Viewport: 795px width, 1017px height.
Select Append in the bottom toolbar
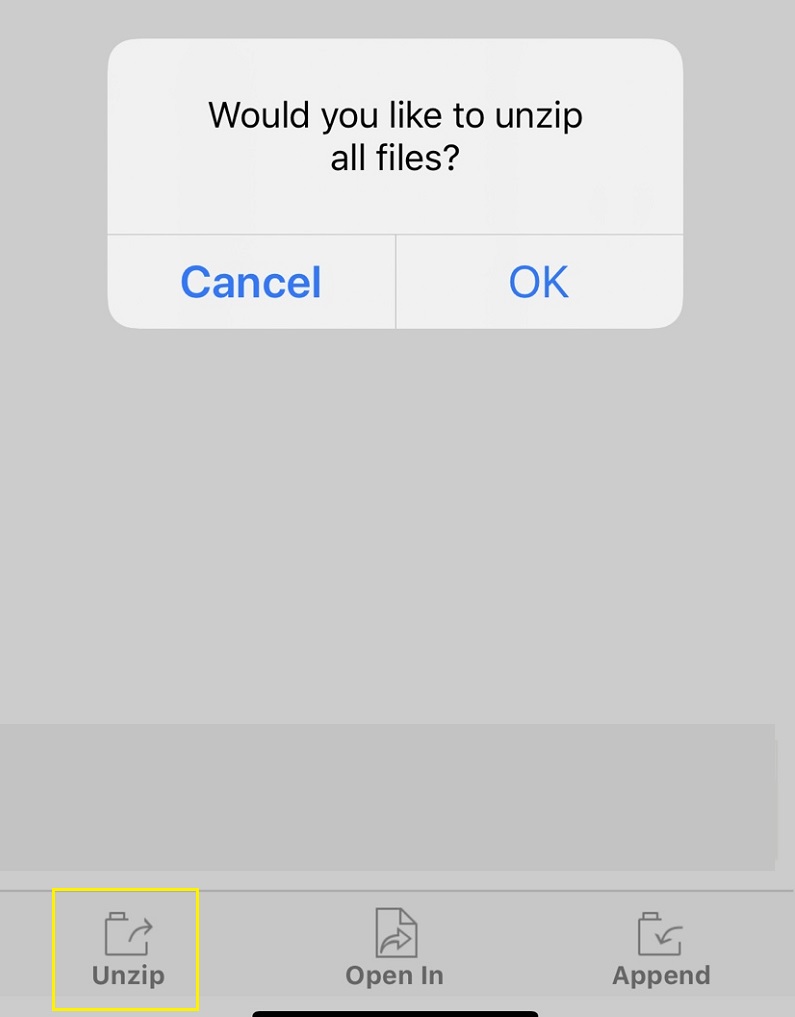pos(660,949)
